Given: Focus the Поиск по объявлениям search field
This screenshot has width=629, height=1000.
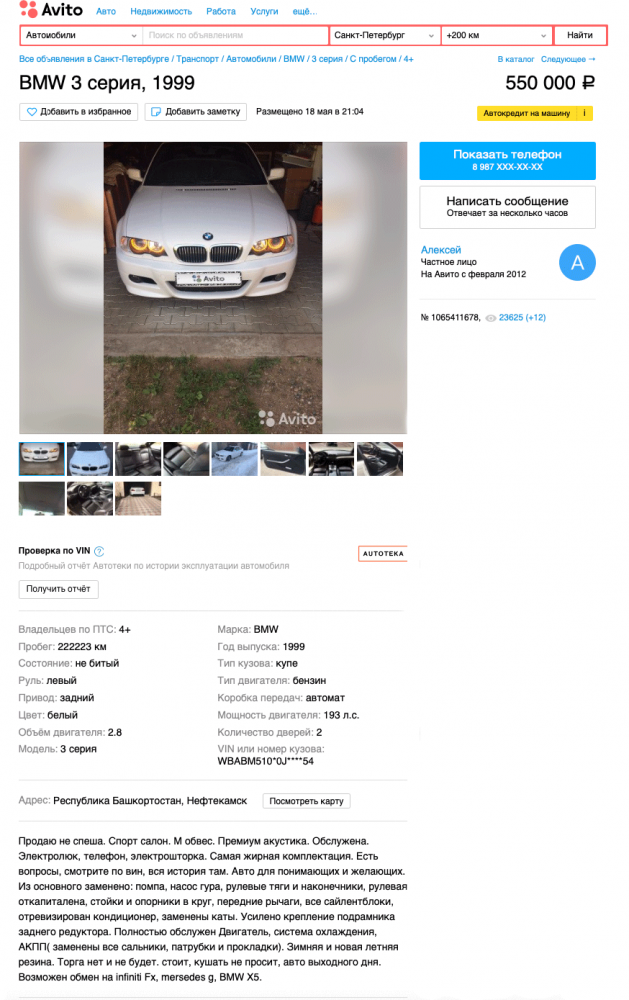Looking at the screenshot, I should click(235, 35).
